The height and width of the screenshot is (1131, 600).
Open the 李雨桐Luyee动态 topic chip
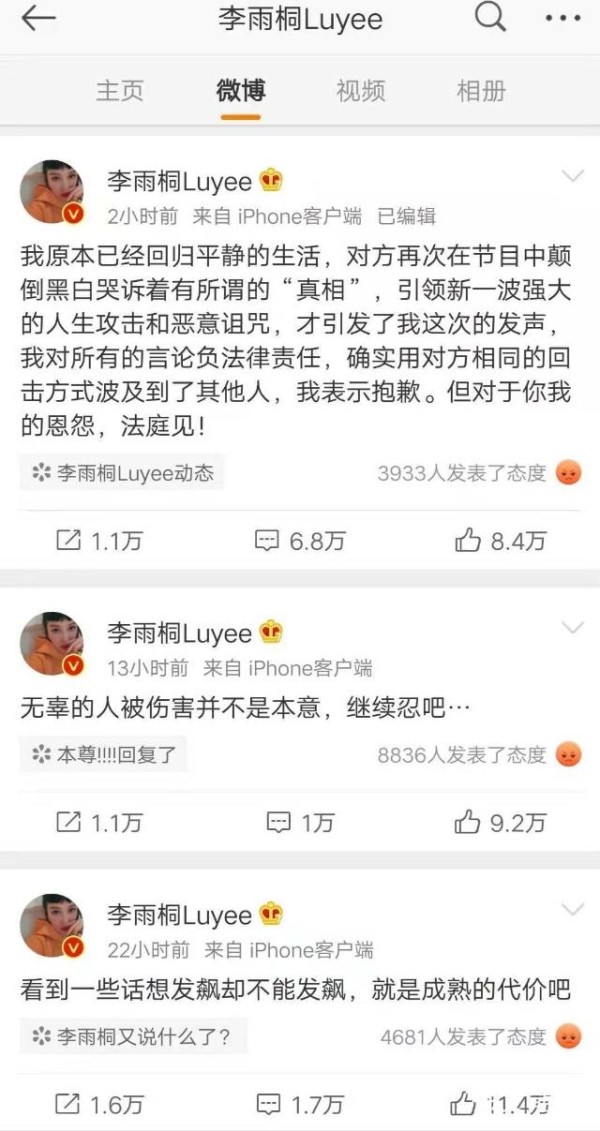122,472
